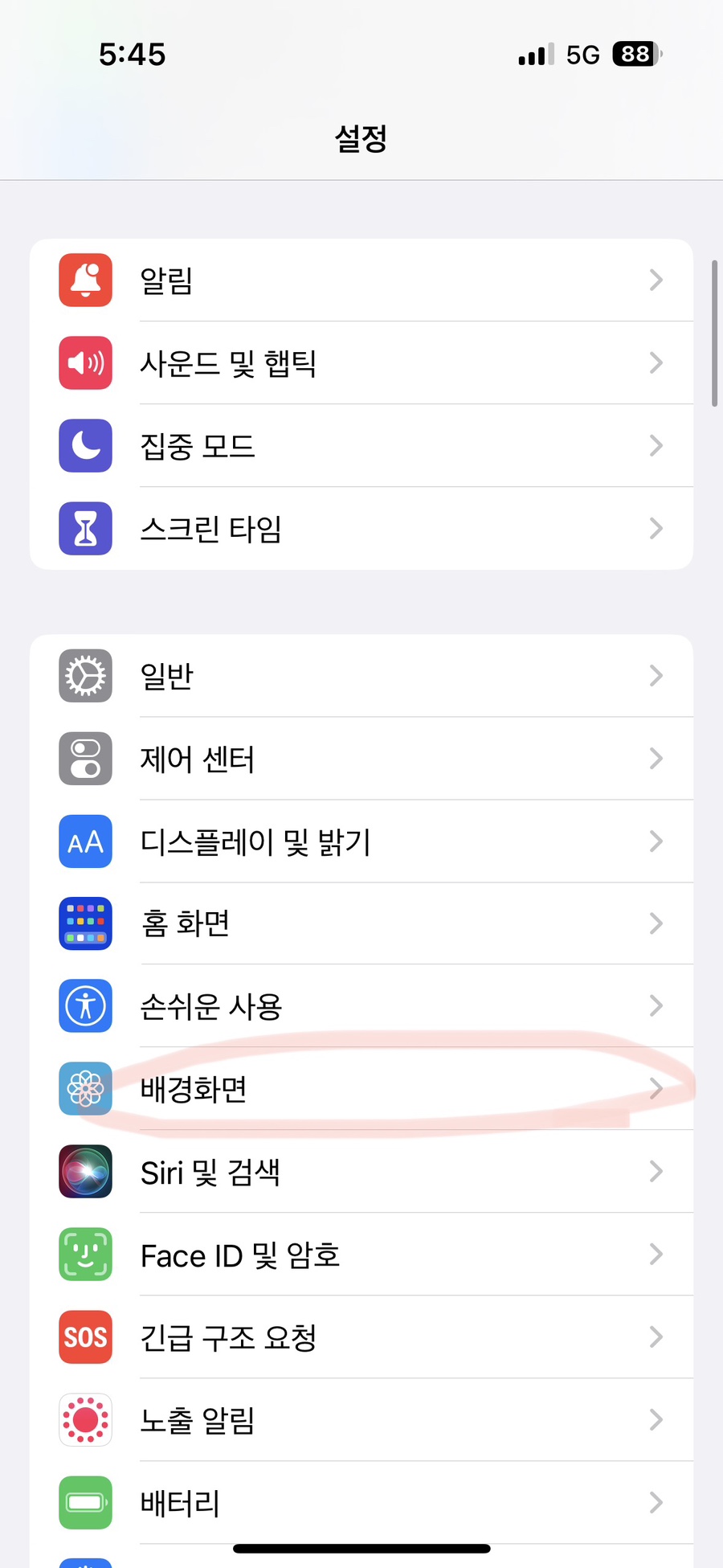Open 노출 알림 settings
The width and height of the screenshot is (723, 1568).
tap(361, 1420)
